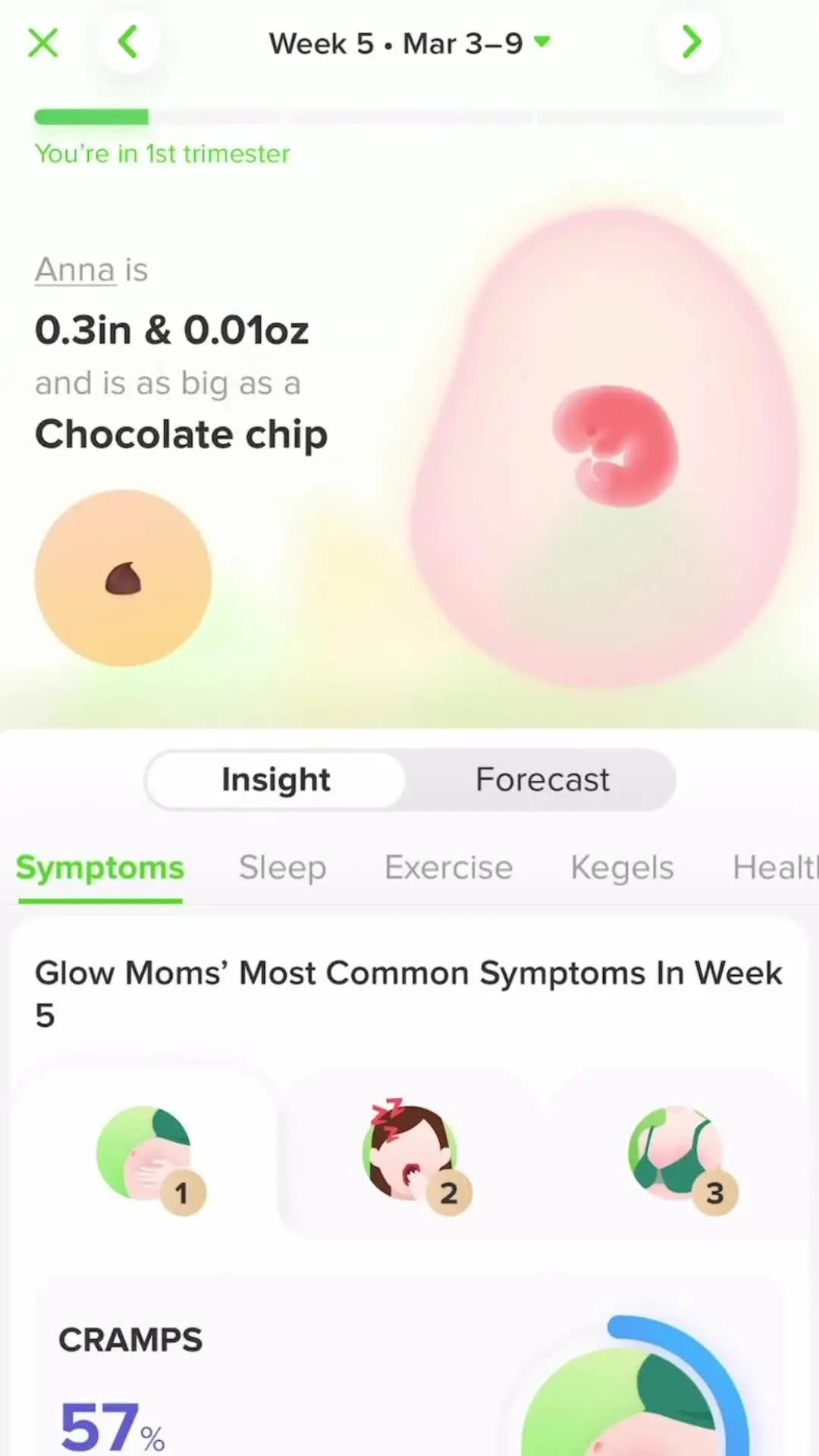Select symptom number 2, the yawning face
Viewport: 819px width, 1456px height.
click(411, 1154)
